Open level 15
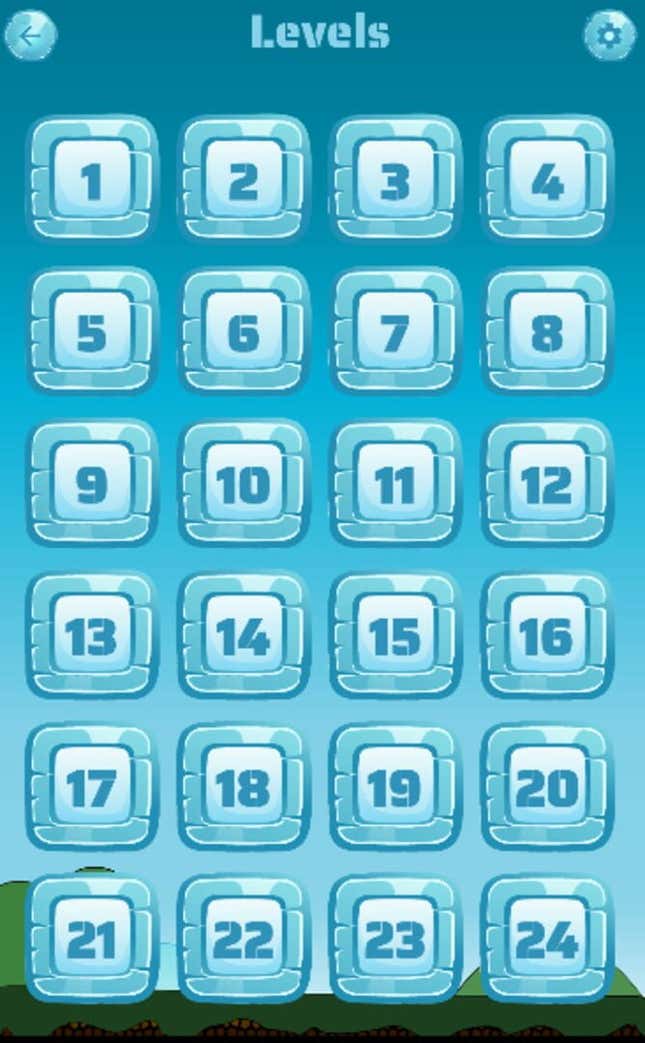The height and width of the screenshot is (1043, 645). [x=396, y=635]
